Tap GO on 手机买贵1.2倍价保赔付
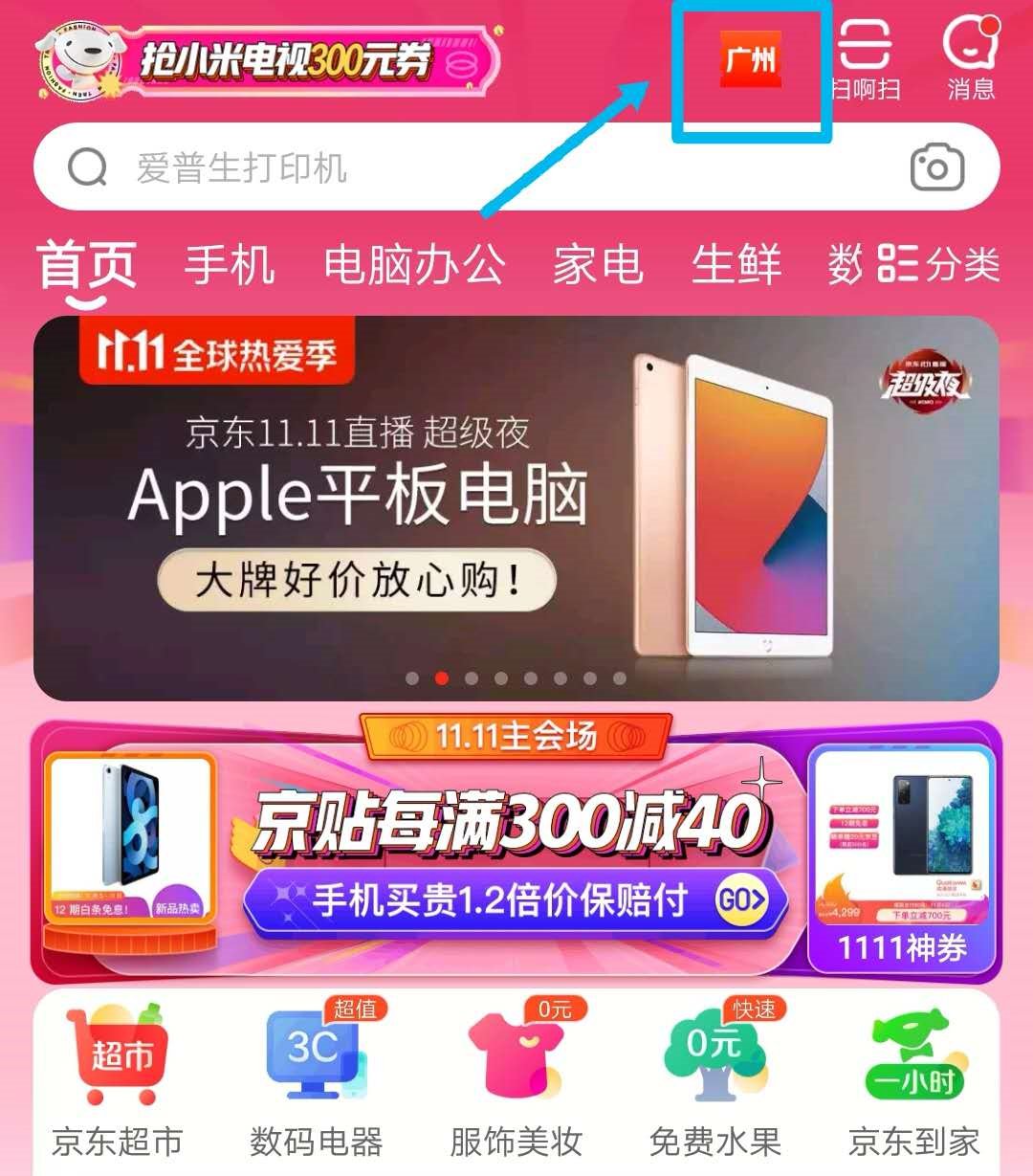Image resolution: width=1033 pixels, height=1176 pixels. (x=742, y=900)
